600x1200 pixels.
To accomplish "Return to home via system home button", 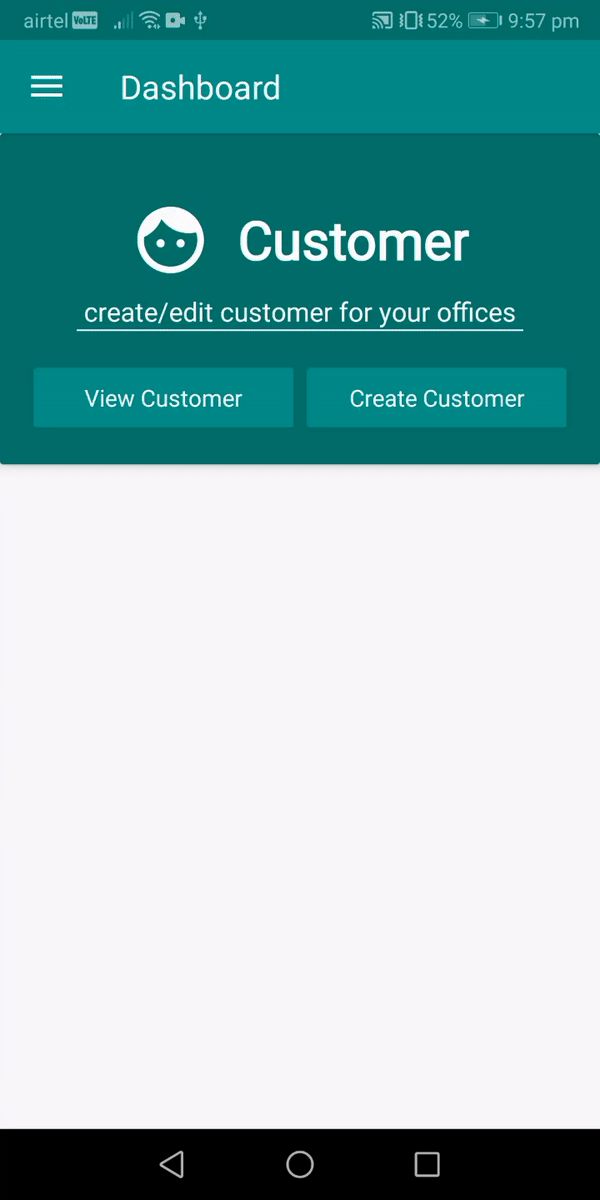I will 300,1163.
